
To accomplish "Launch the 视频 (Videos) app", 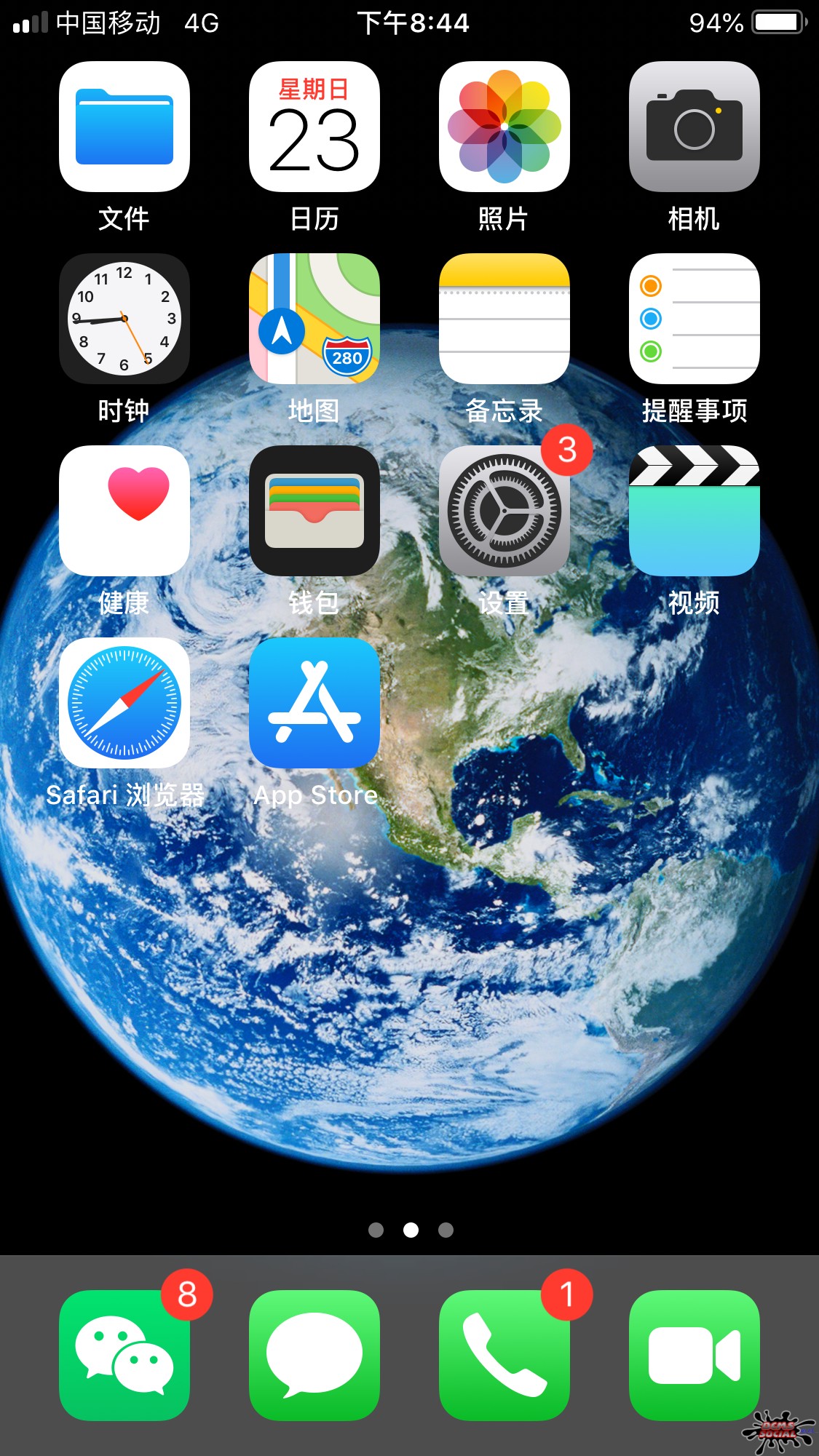I will [695, 511].
